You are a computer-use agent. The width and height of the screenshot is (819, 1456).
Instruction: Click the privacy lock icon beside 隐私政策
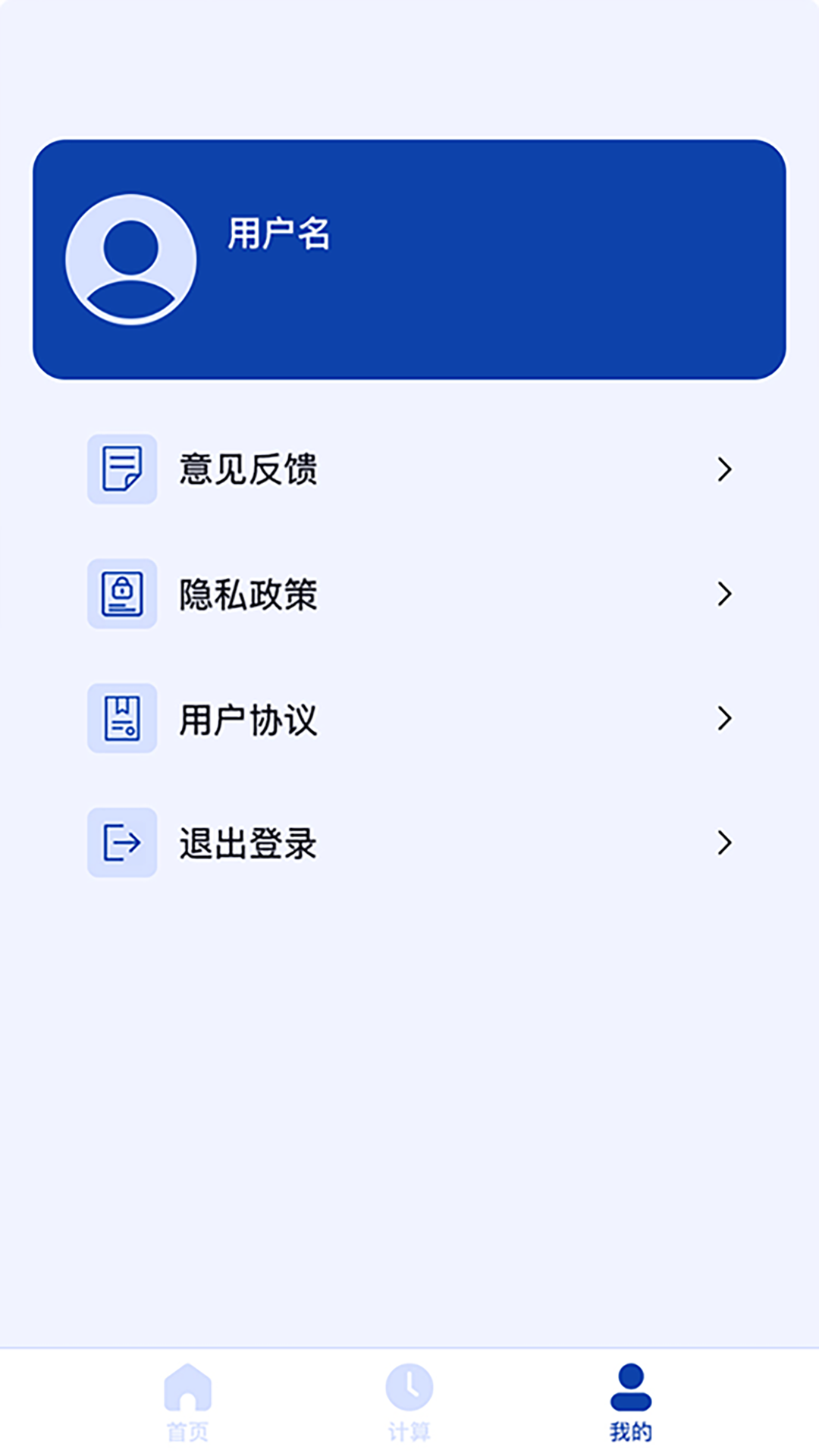[x=122, y=595]
